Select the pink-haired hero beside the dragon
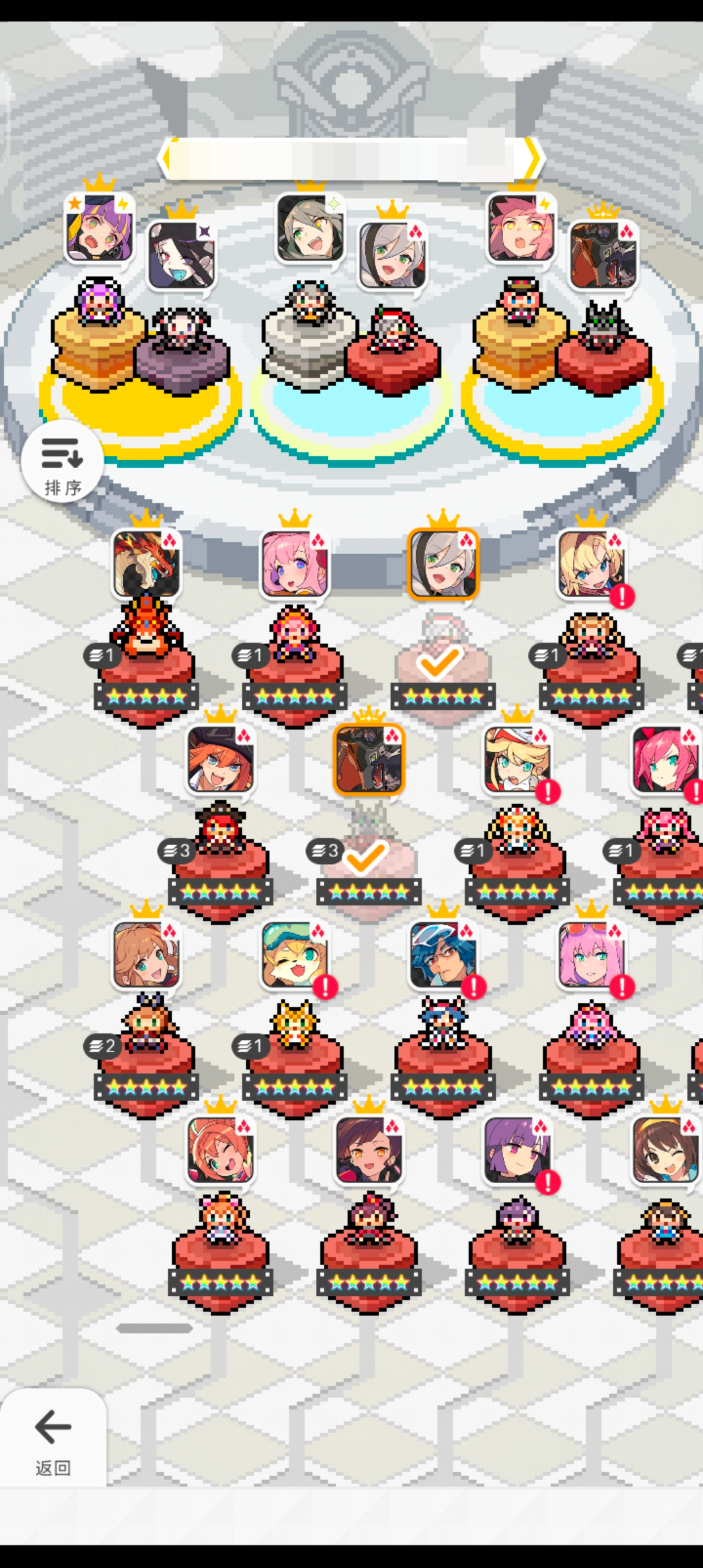Viewport: 703px width, 1568px height. point(294,564)
